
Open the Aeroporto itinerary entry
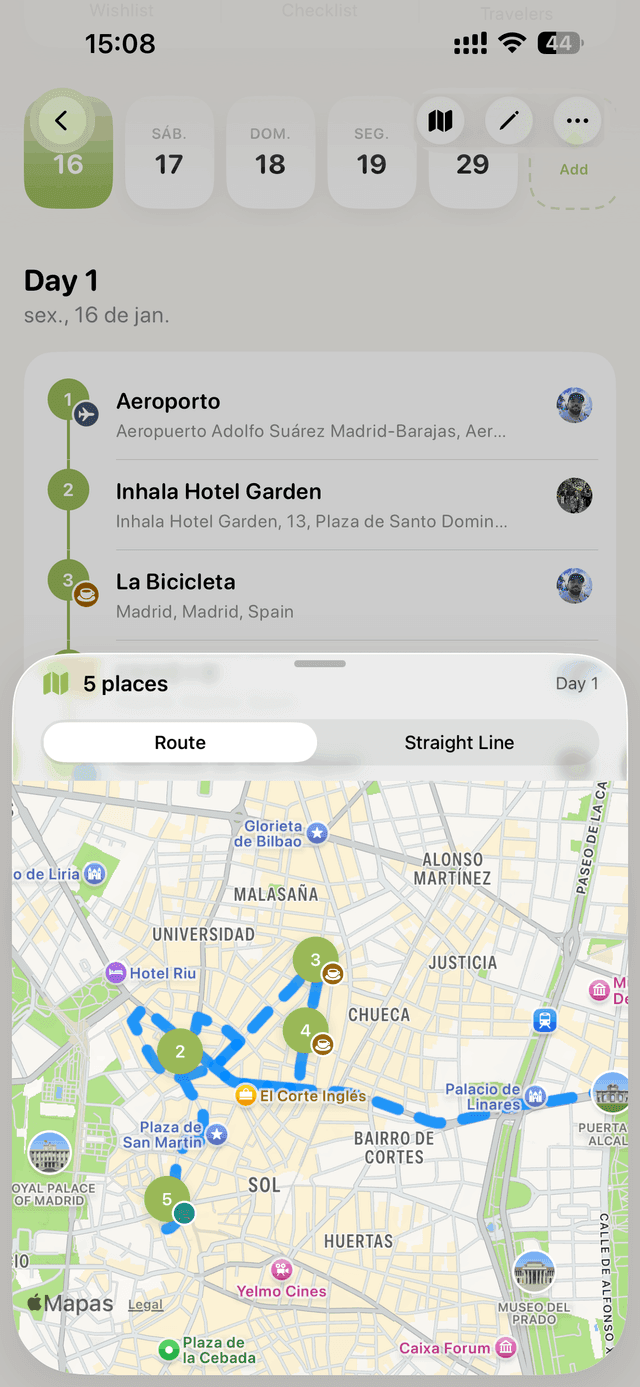click(310, 414)
